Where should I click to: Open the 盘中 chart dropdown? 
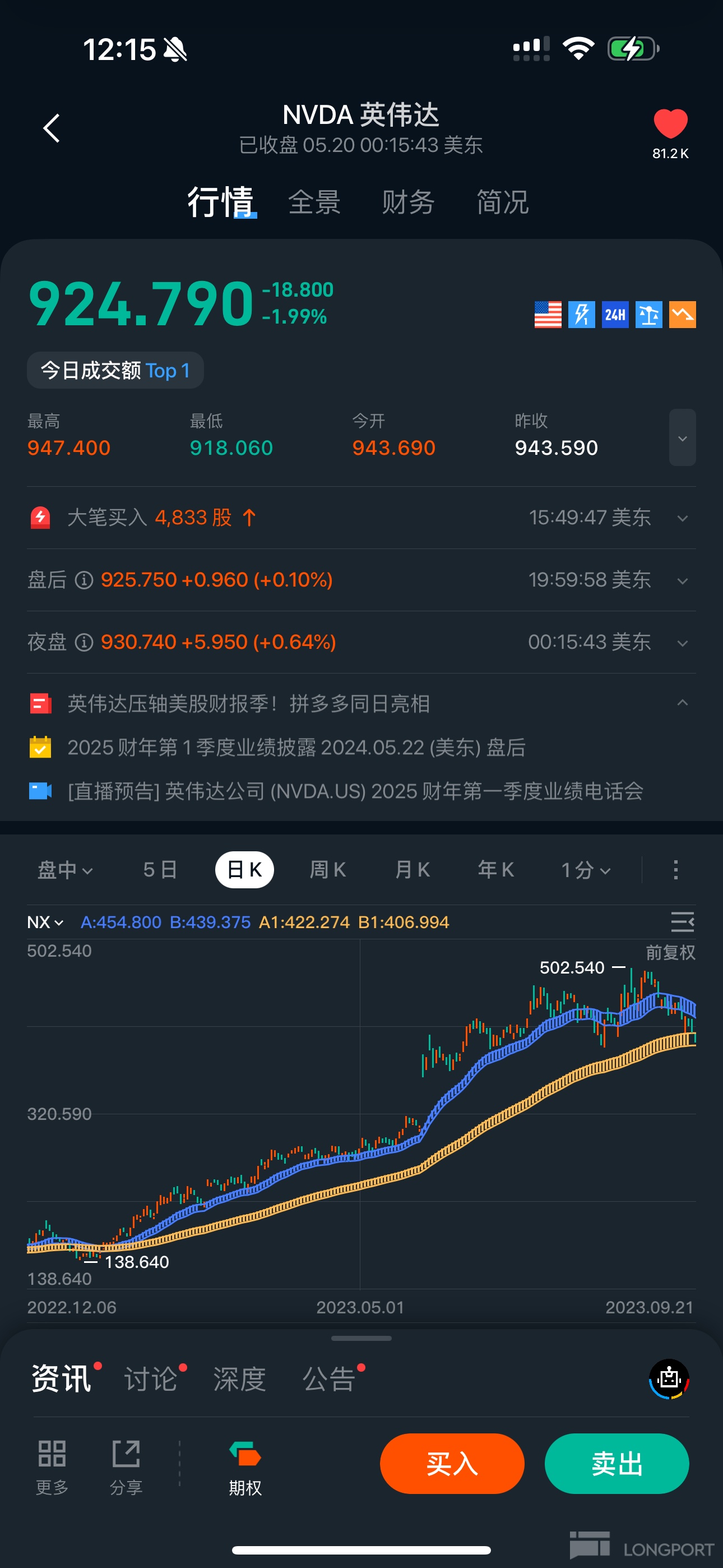[x=65, y=870]
